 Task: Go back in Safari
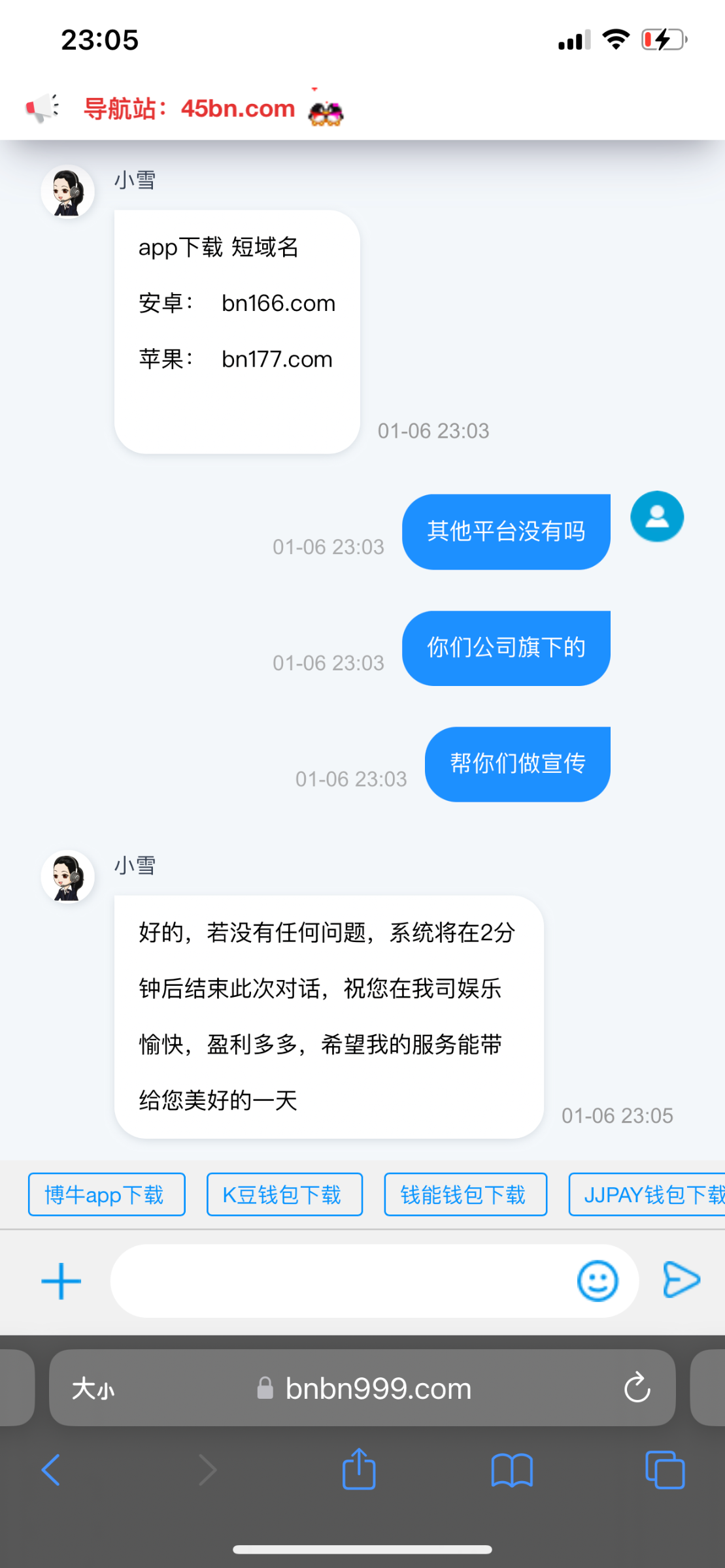pyautogui.click(x=51, y=1470)
